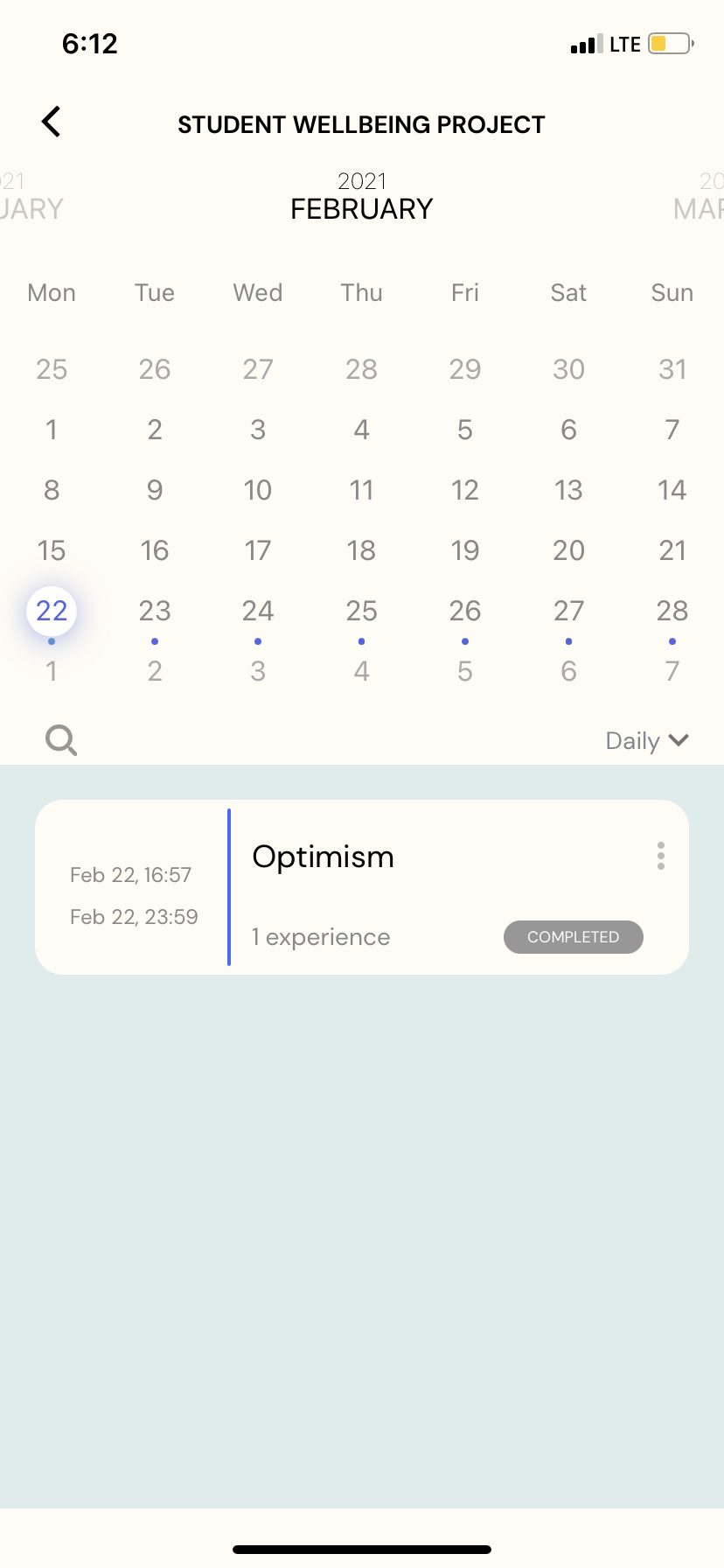Select February 14 on the calendar
The width and height of the screenshot is (724, 1568).
[x=672, y=490]
